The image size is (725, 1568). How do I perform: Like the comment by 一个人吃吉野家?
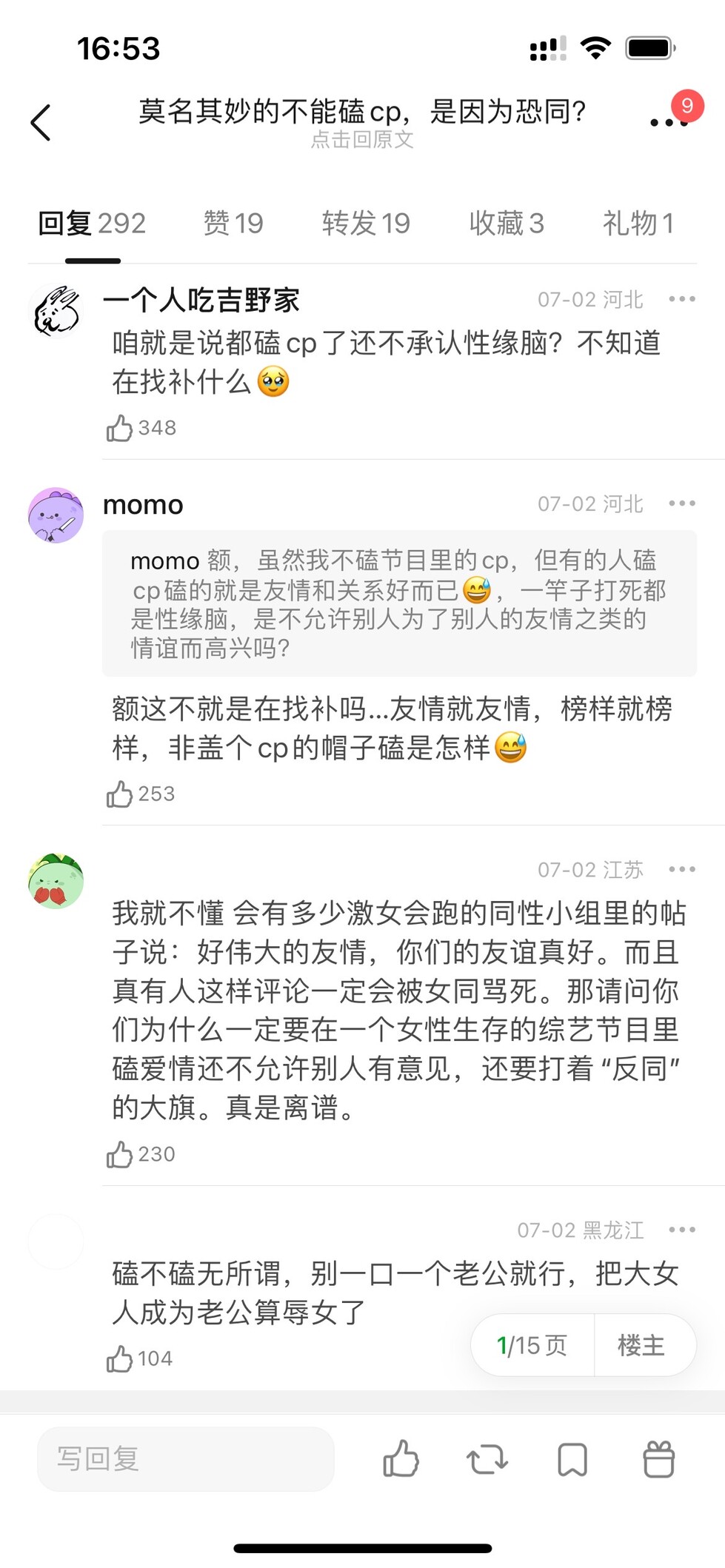point(119,428)
